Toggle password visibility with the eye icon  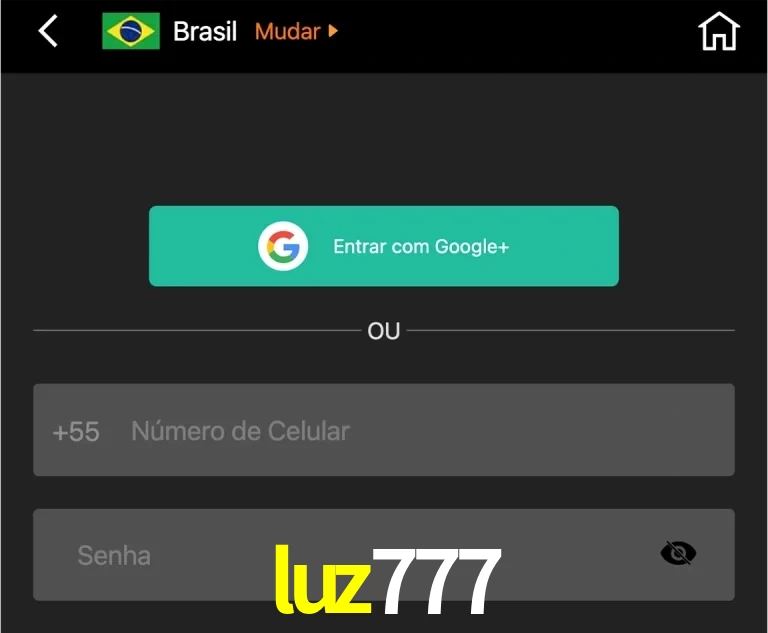coord(678,553)
